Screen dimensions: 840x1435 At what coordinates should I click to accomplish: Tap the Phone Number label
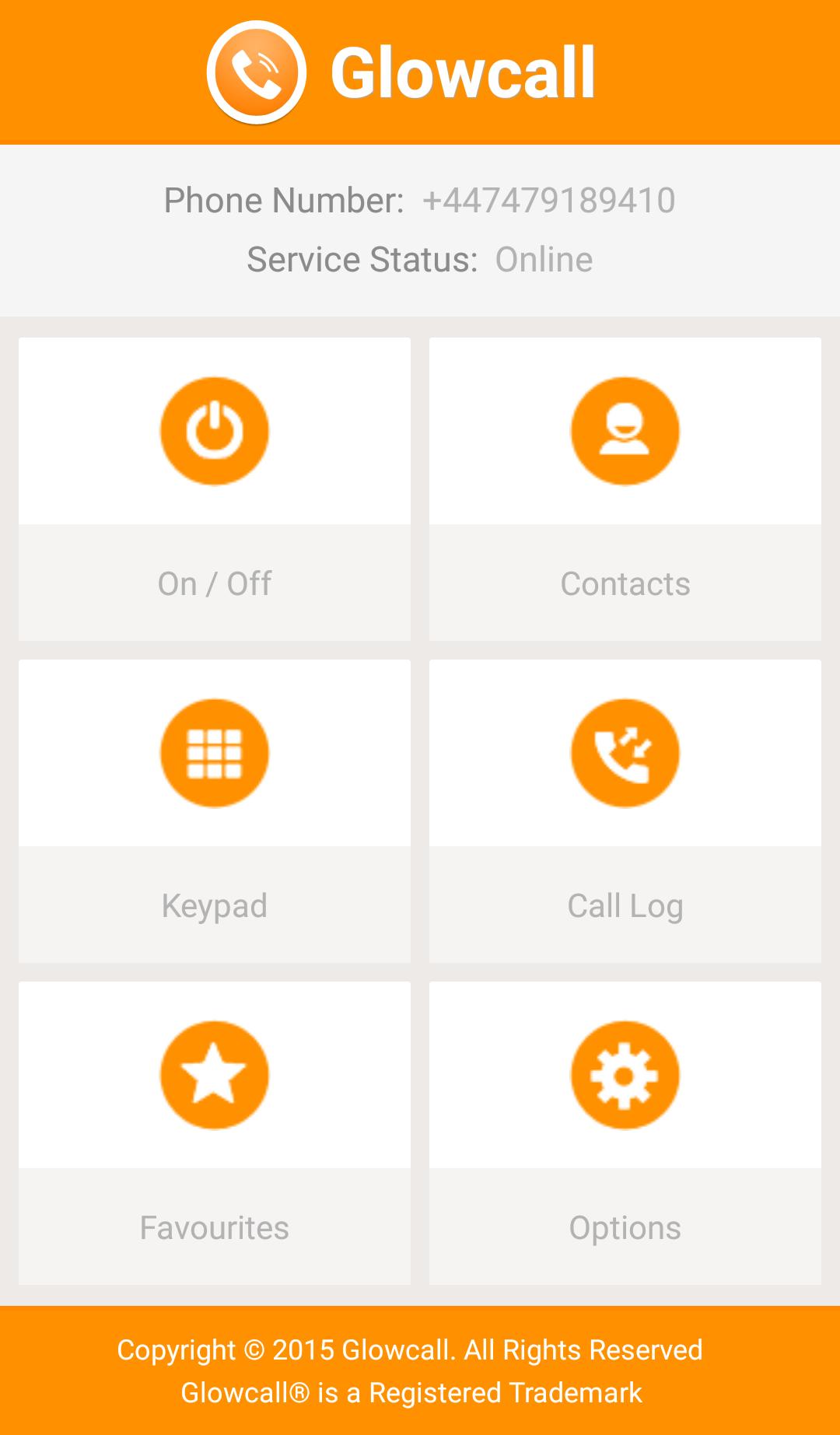coord(282,199)
